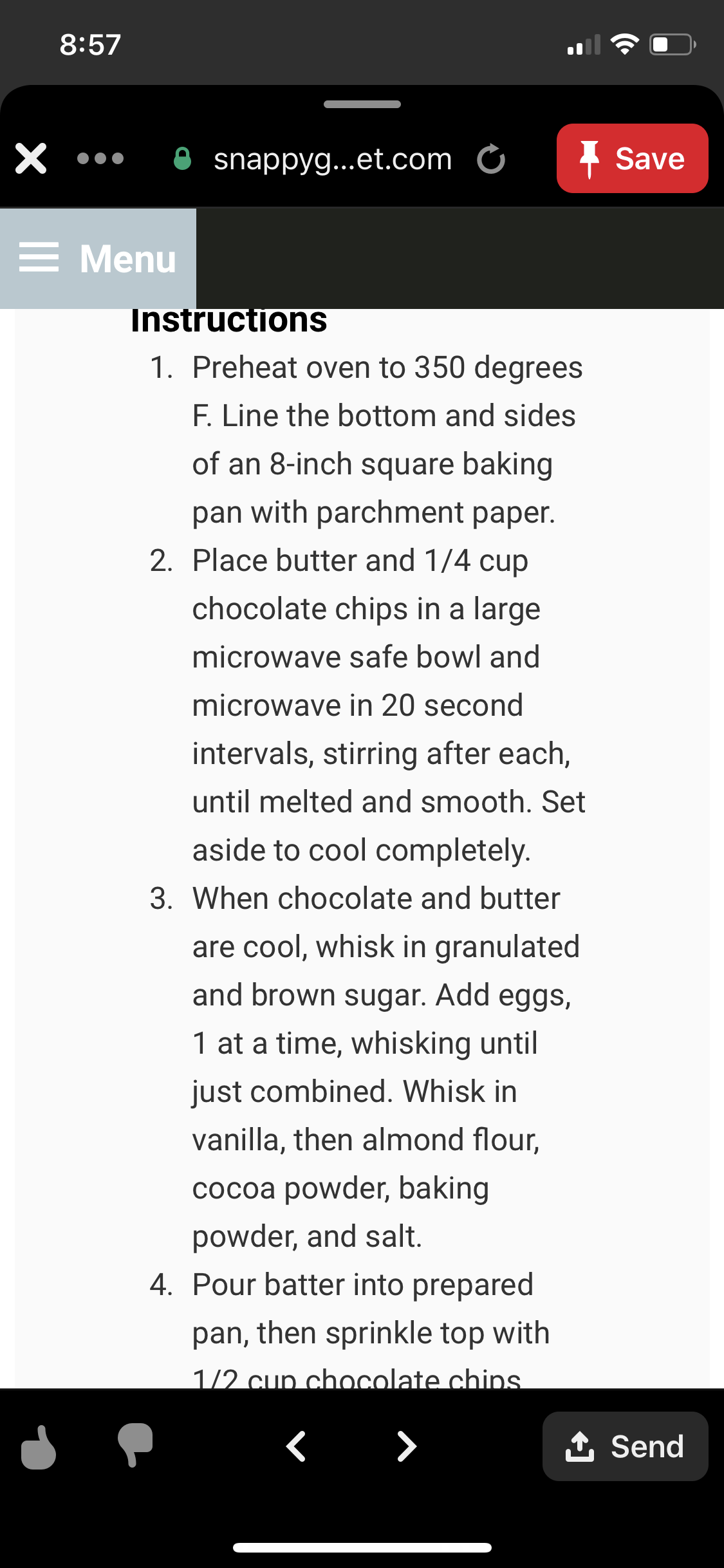This screenshot has width=724, height=1568.
Task: Tap the snappyg...et.com address
Action: 332,159
